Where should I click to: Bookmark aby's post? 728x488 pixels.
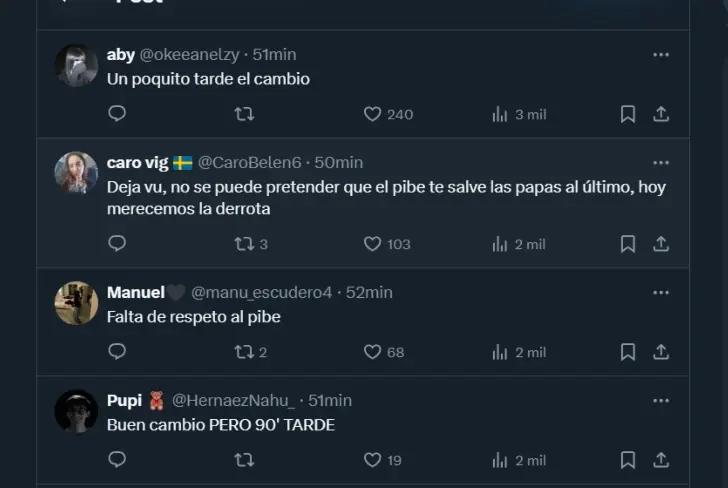[x=628, y=114]
